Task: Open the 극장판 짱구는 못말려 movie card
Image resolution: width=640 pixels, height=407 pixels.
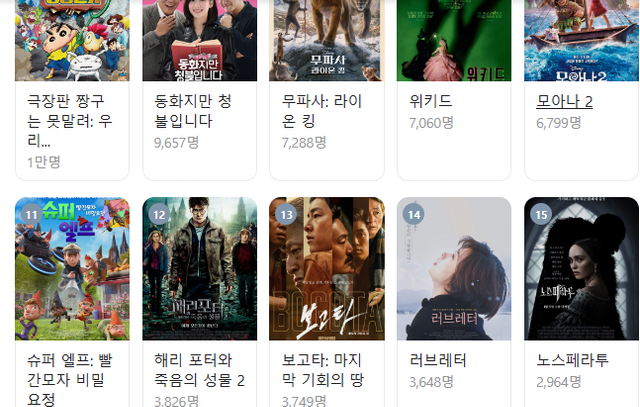Action: 72,112
